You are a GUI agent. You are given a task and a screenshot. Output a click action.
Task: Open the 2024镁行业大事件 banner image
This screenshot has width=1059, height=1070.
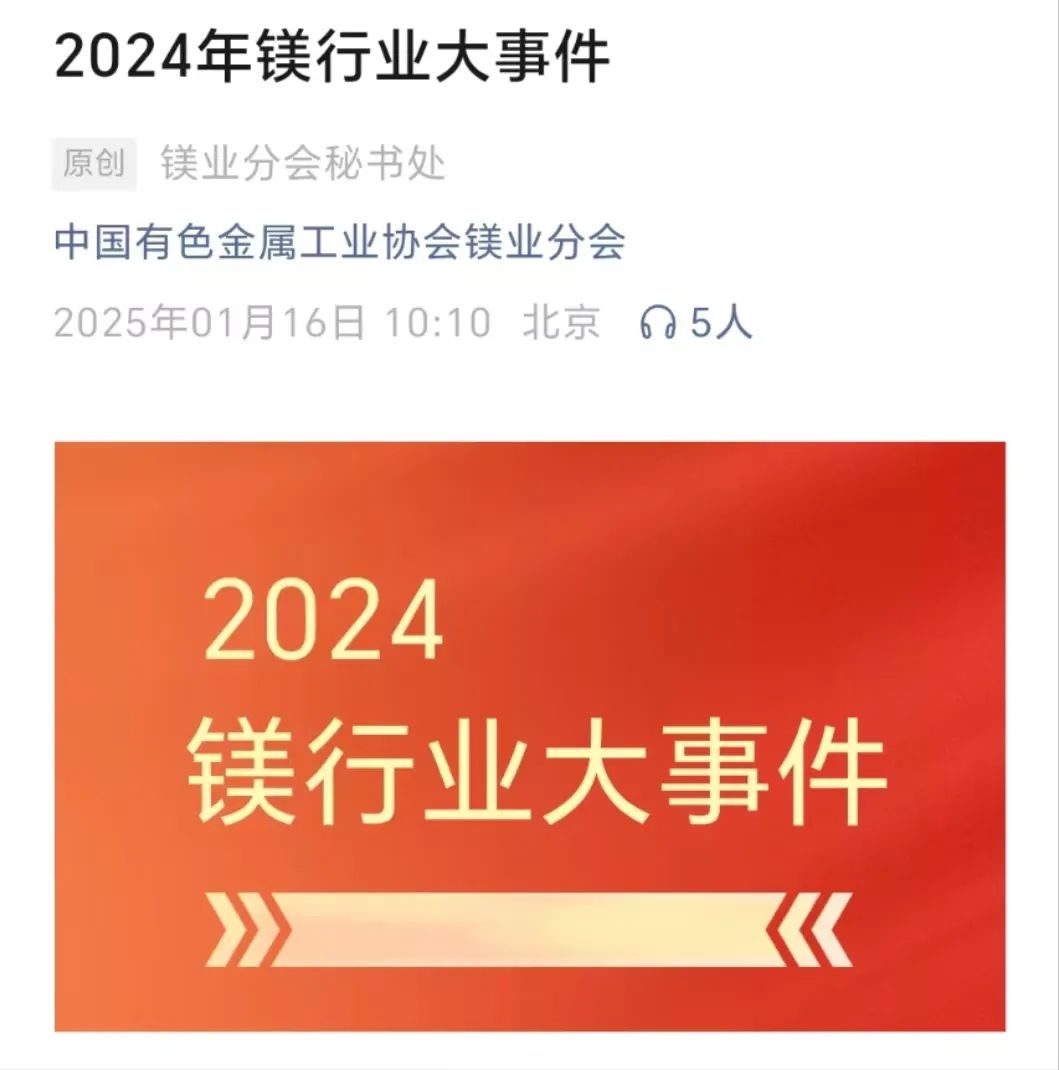point(529,736)
